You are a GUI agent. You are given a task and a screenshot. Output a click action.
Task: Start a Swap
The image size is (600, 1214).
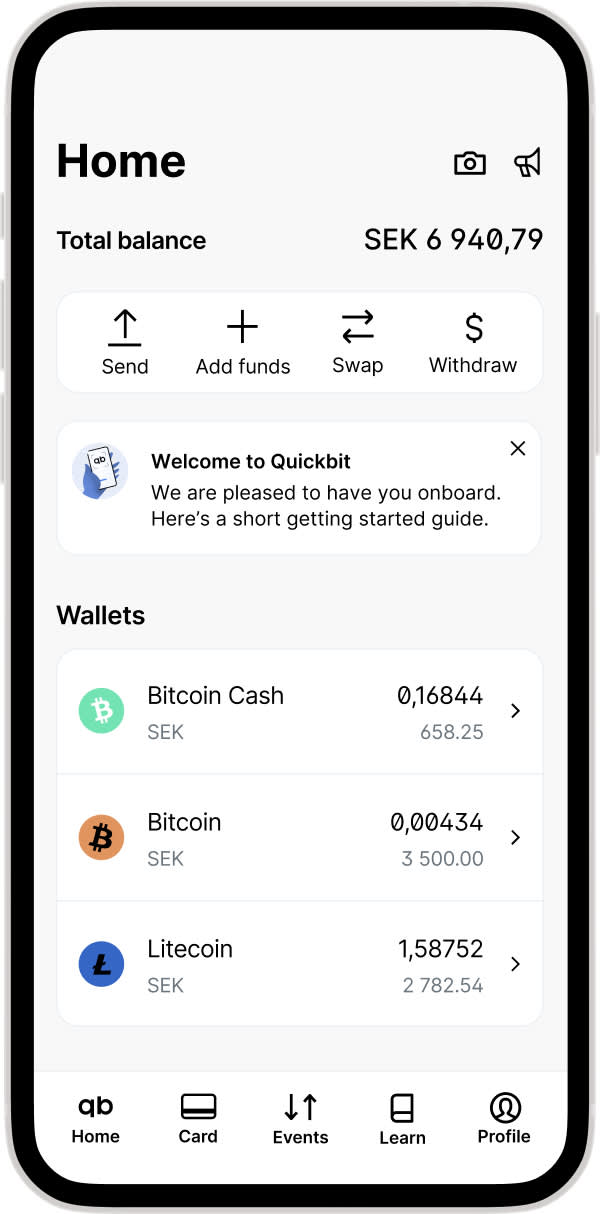357,342
